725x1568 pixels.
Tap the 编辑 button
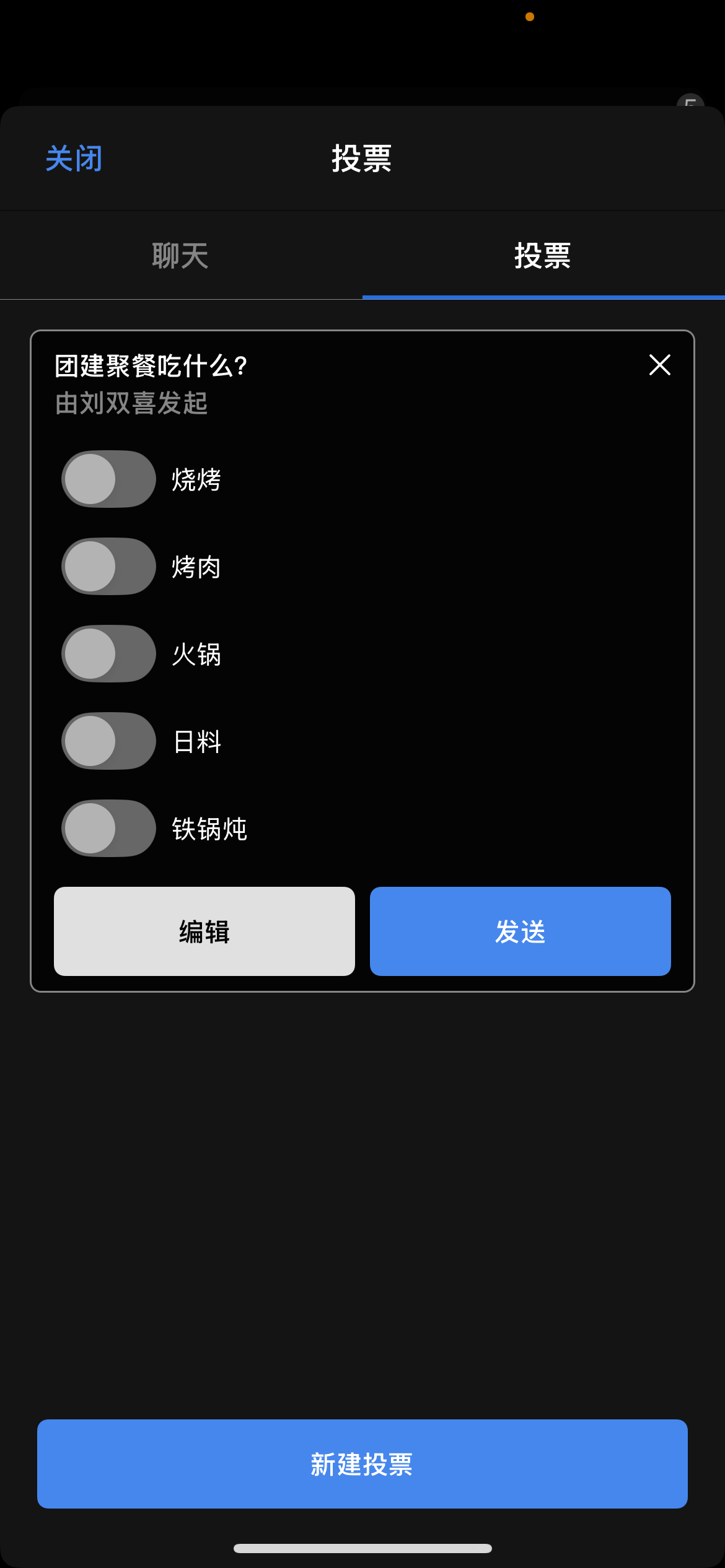(204, 931)
